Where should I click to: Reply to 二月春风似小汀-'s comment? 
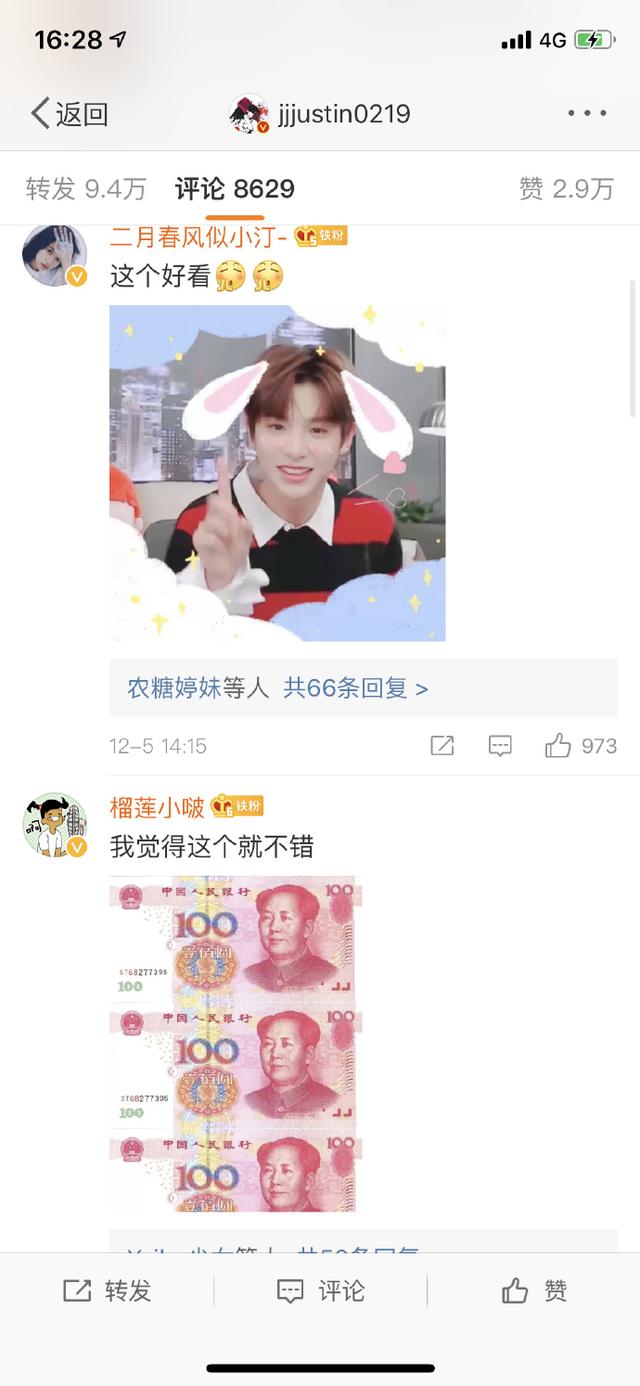[x=500, y=746]
